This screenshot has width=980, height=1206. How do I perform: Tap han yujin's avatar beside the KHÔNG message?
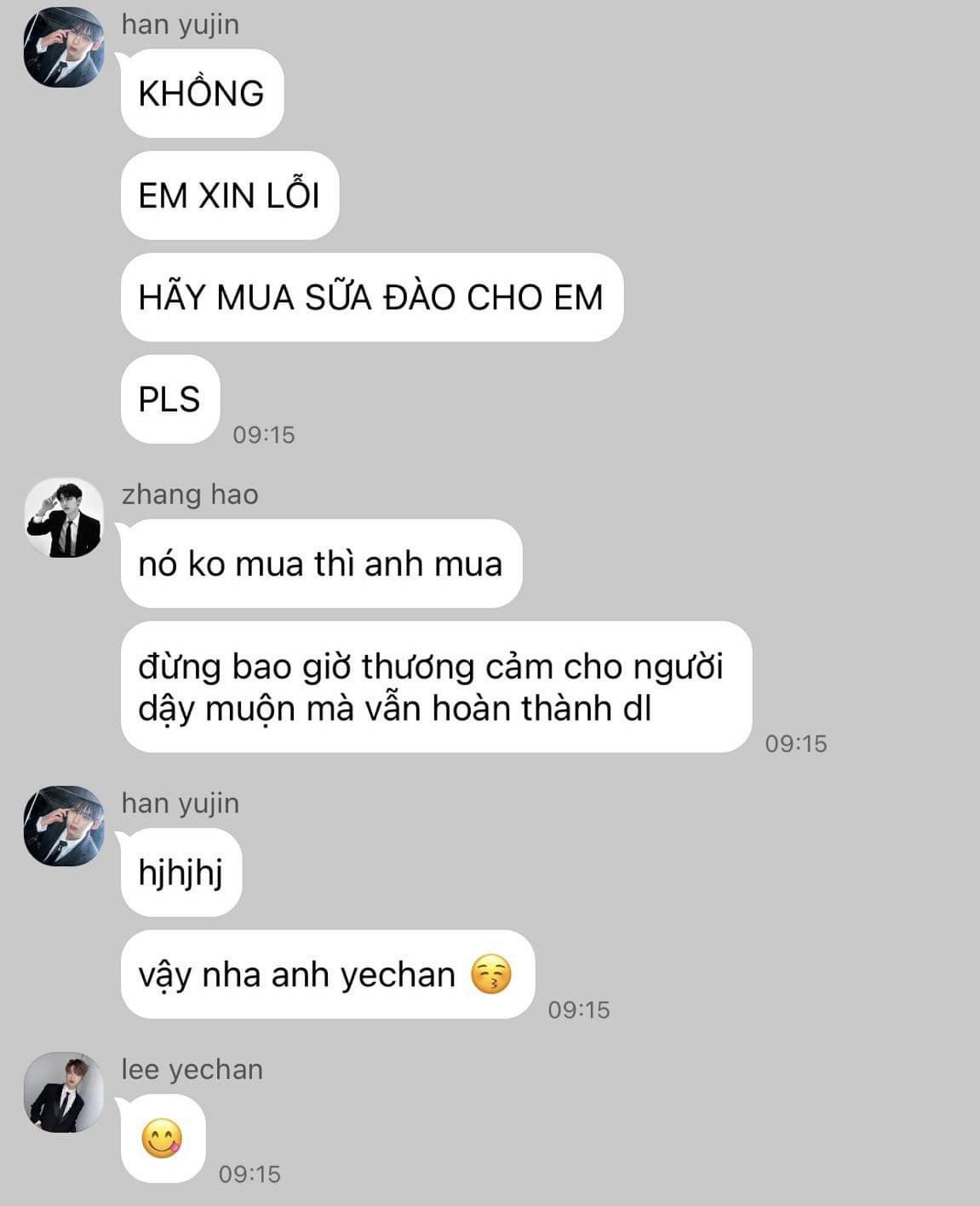click(x=64, y=47)
